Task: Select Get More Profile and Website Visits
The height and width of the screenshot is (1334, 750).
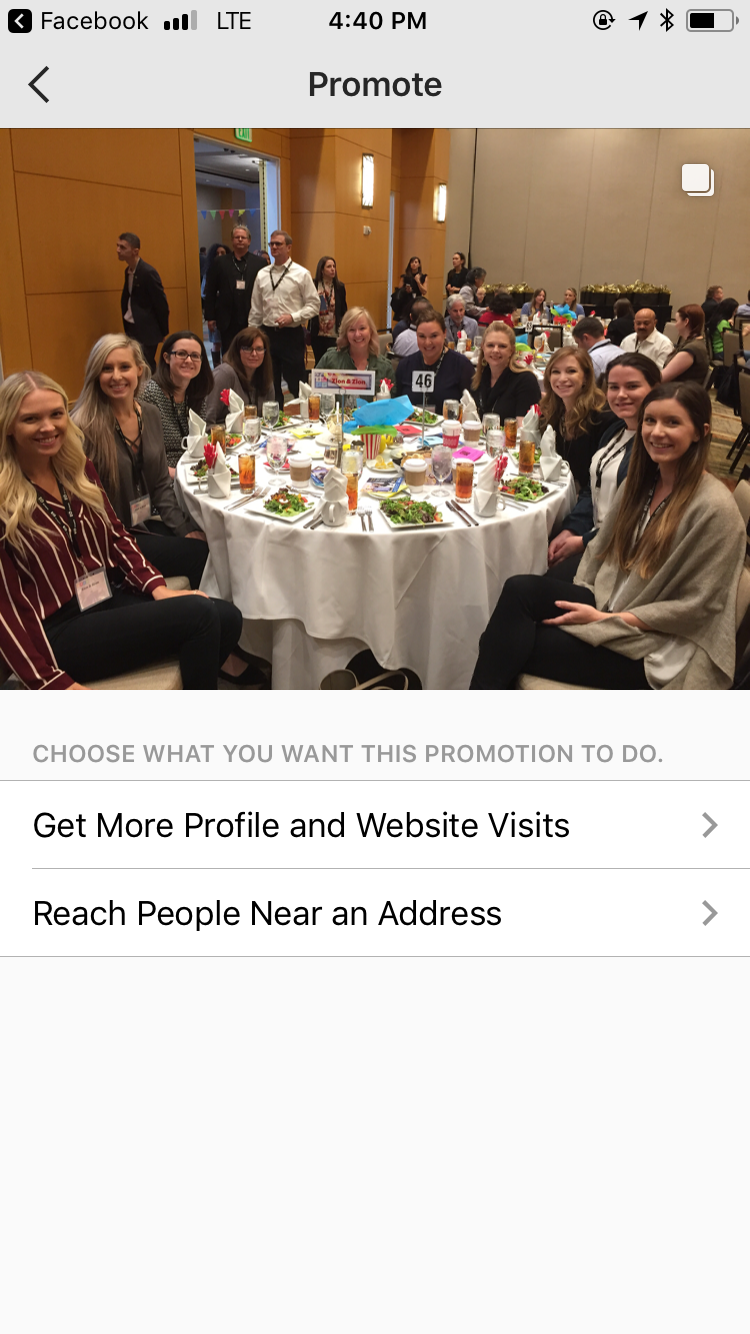Action: [375, 825]
